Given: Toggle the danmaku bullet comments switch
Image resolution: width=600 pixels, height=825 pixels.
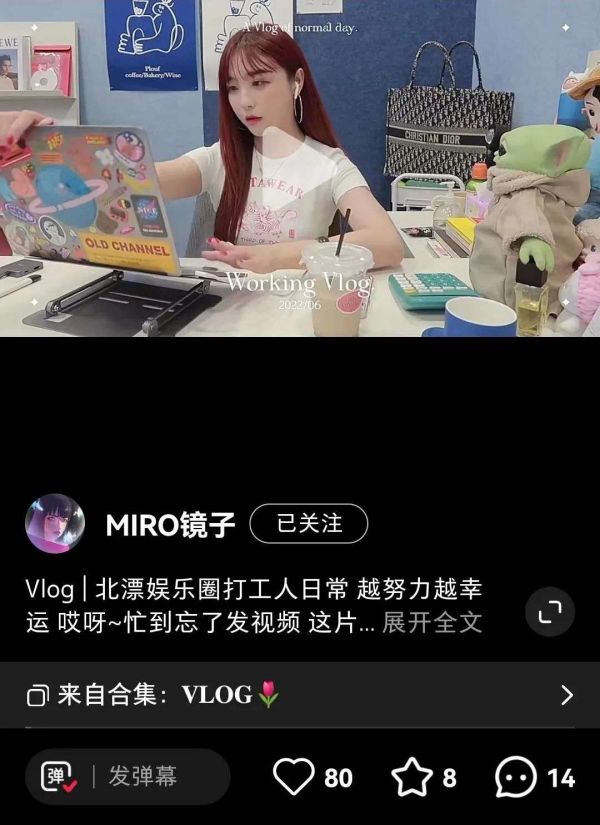Looking at the screenshot, I should tap(59, 776).
